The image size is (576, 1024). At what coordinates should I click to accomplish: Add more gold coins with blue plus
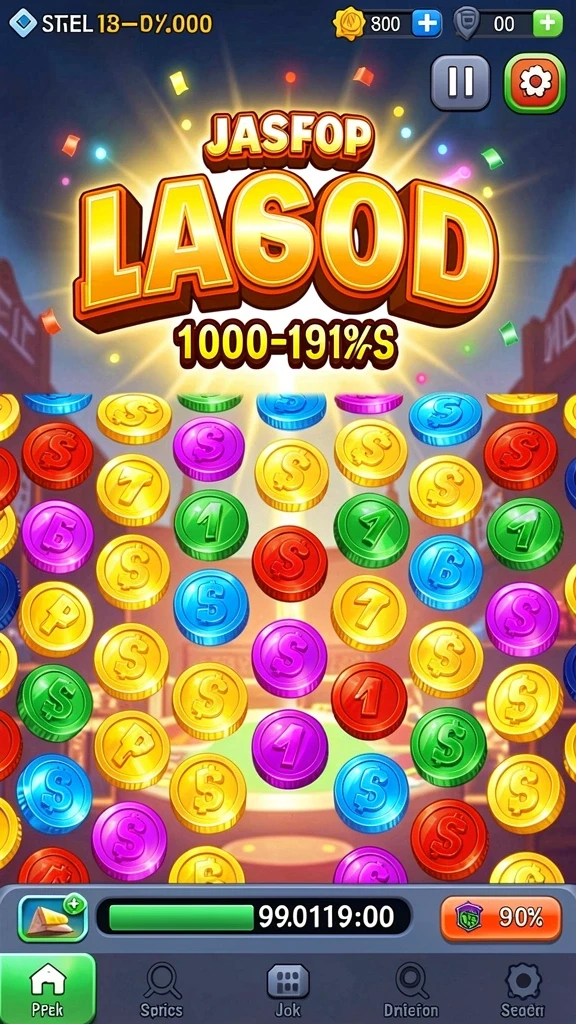(x=426, y=24)
